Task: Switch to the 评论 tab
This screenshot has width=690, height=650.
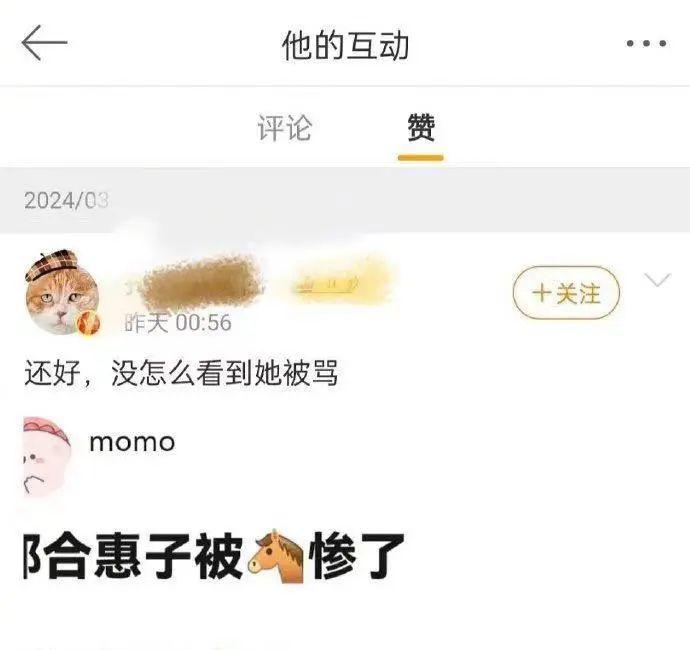Action: click(x=284, y=128)
